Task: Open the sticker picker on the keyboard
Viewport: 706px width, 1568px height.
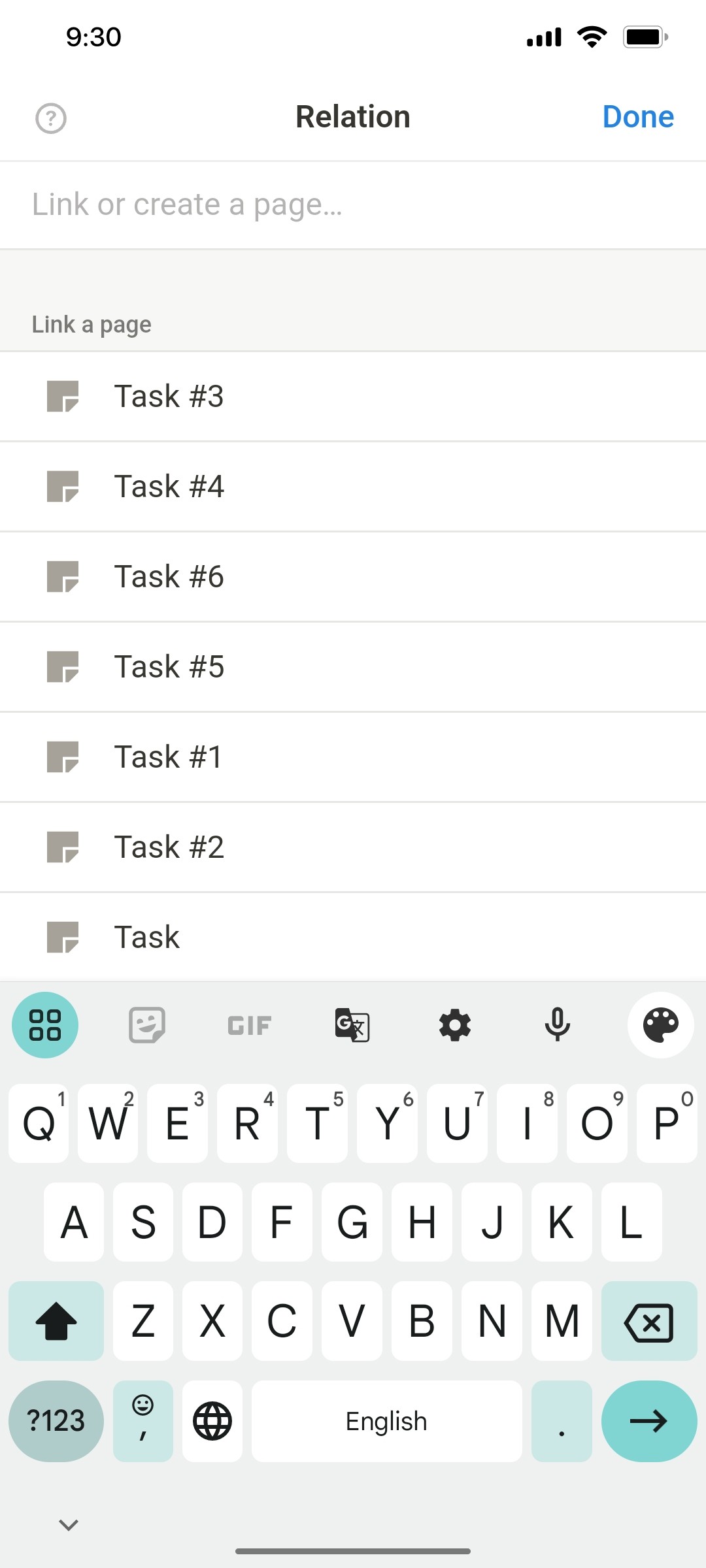Action: point(145,1024)
